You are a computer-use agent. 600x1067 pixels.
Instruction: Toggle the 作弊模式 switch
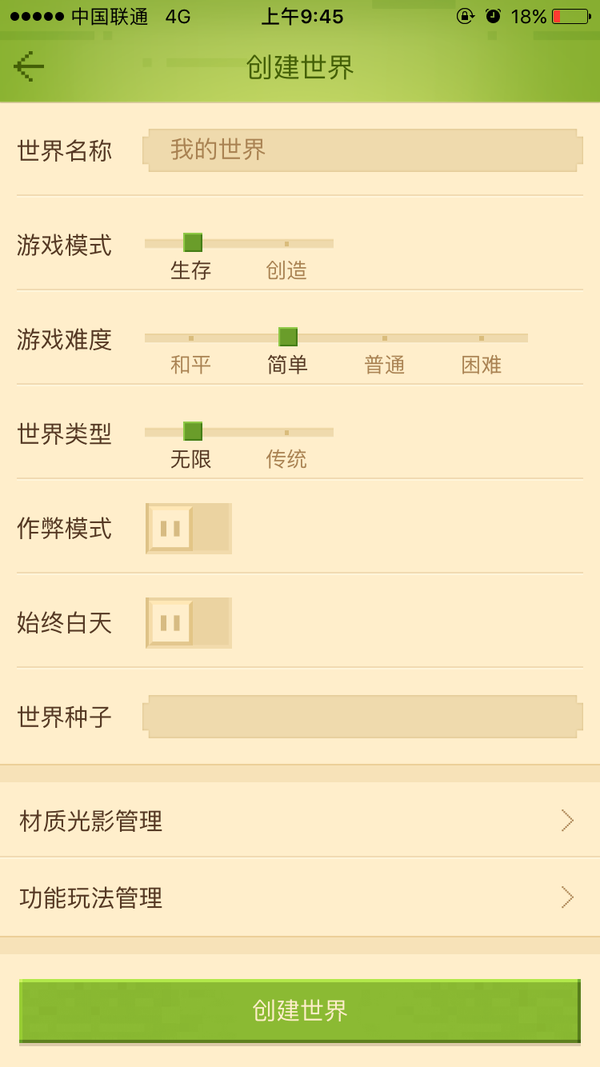click(x=188, y=528)
